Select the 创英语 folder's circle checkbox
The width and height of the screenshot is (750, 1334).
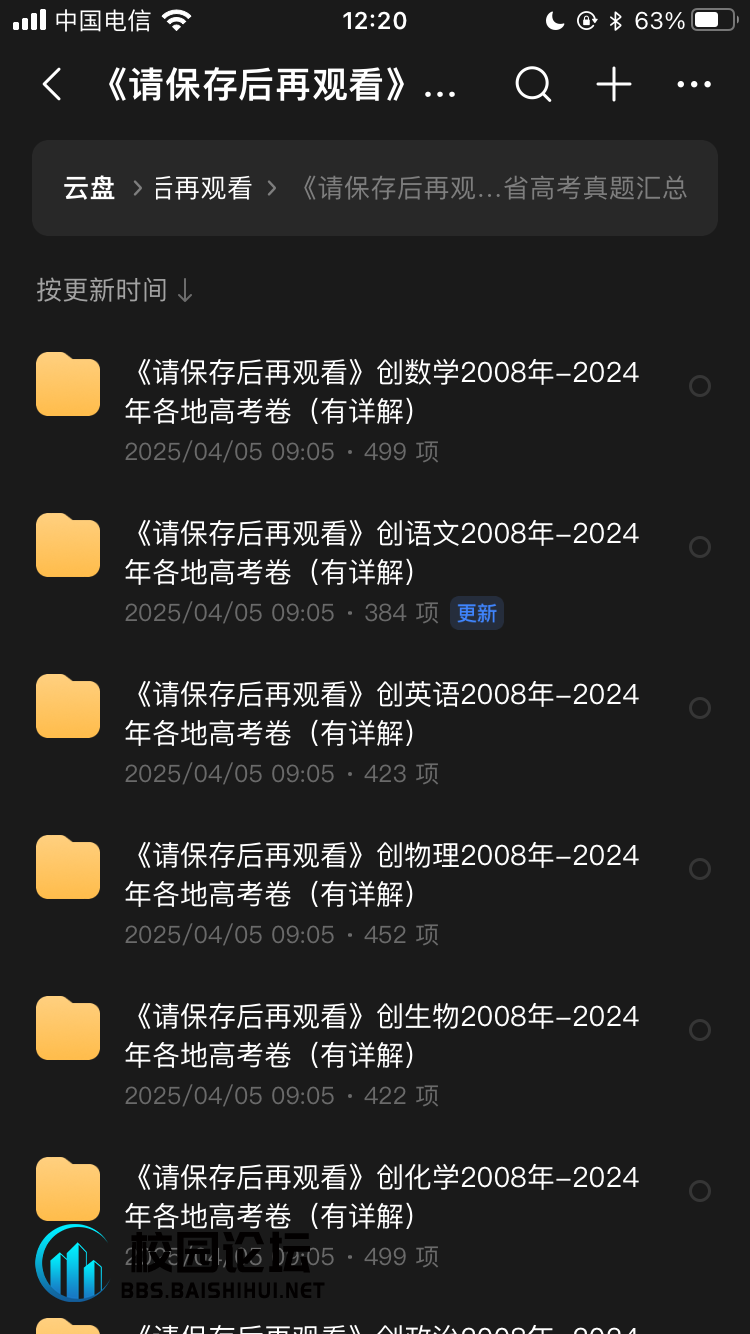[700, 708]
